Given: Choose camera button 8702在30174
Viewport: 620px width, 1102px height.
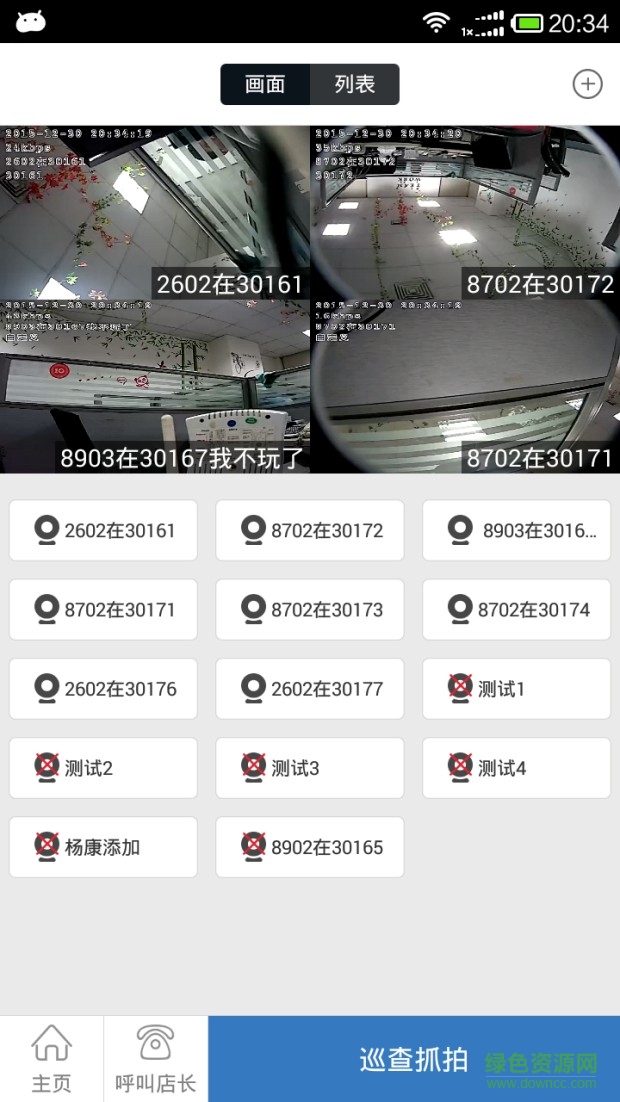Looking at the screenshot, I should (x=516, y=610).
